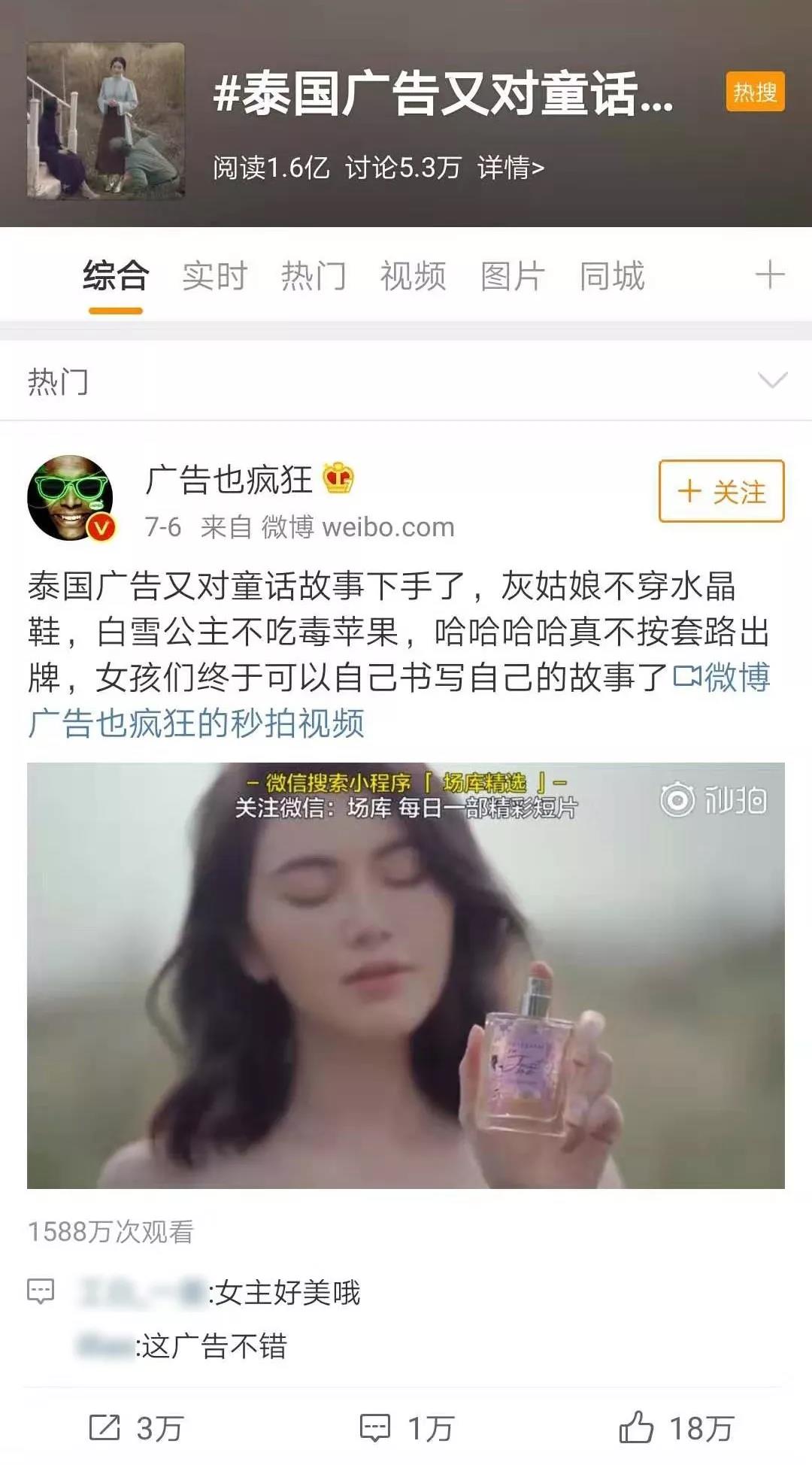Screen dimensions: 812x1465
Task: Select the 综合 tab
Action: (x=115, y=276)
